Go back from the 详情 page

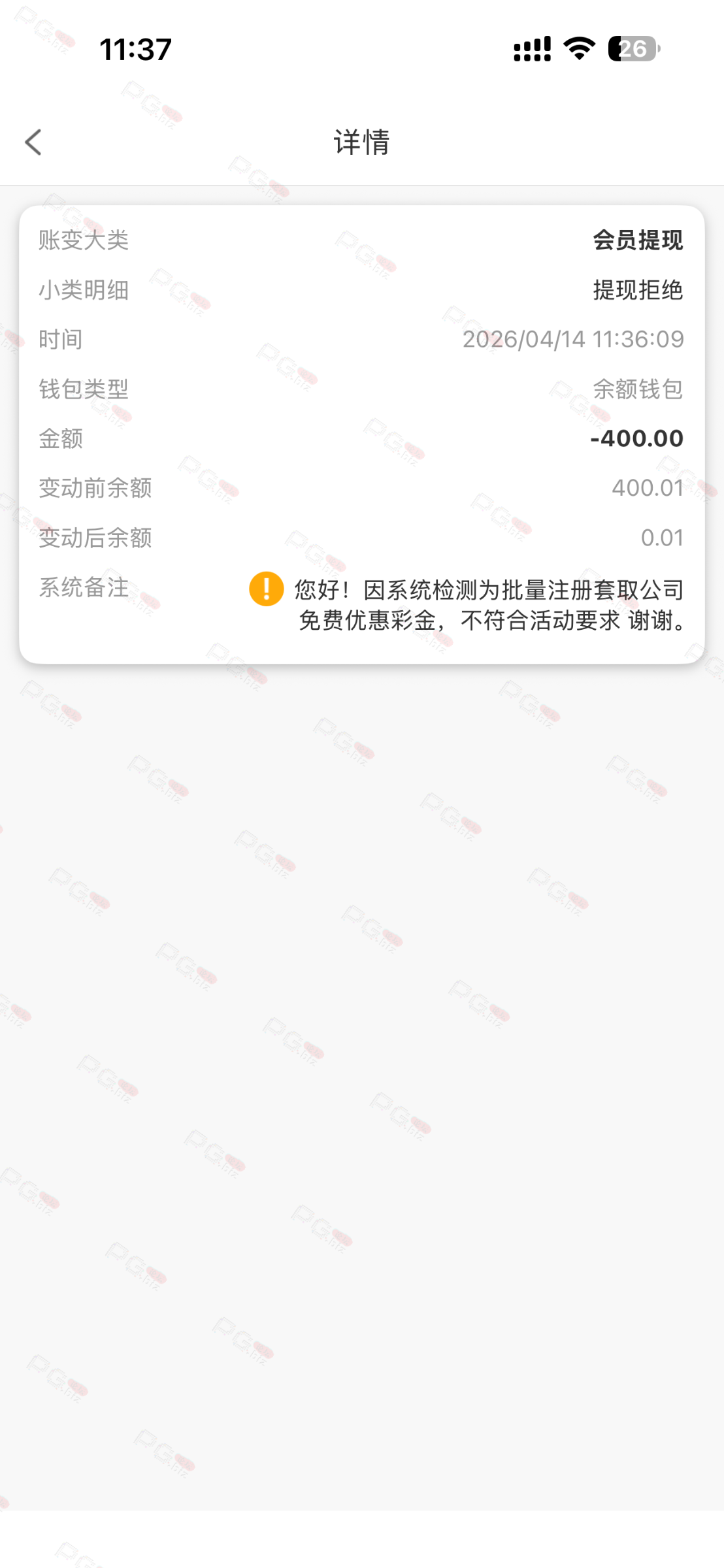[x=33, y=142]
